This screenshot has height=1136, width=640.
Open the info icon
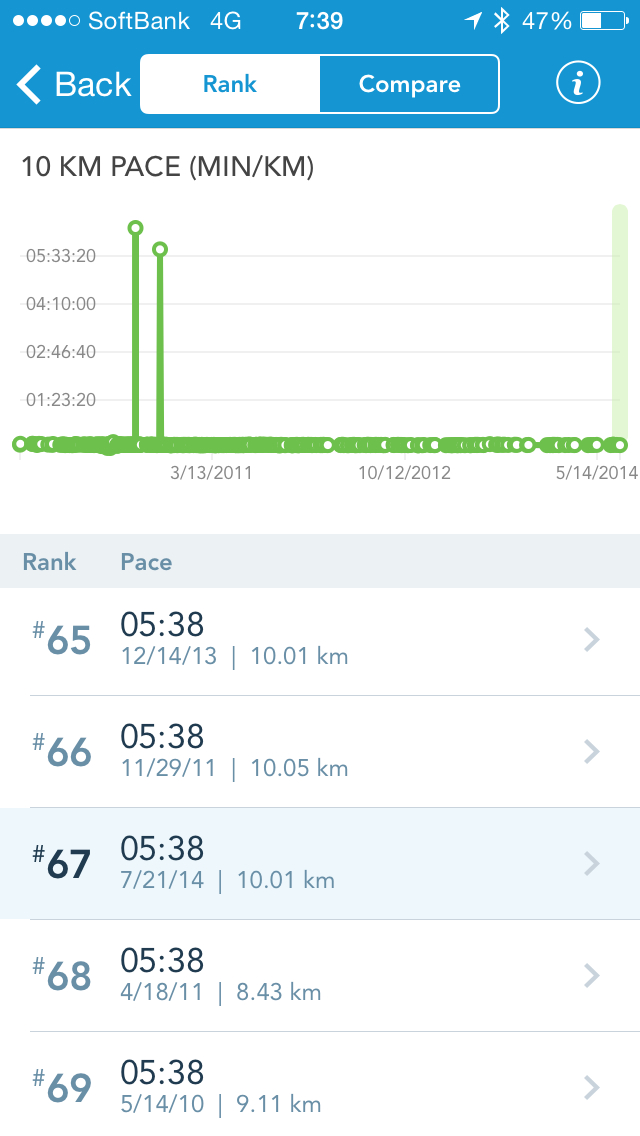coord(577,85)
